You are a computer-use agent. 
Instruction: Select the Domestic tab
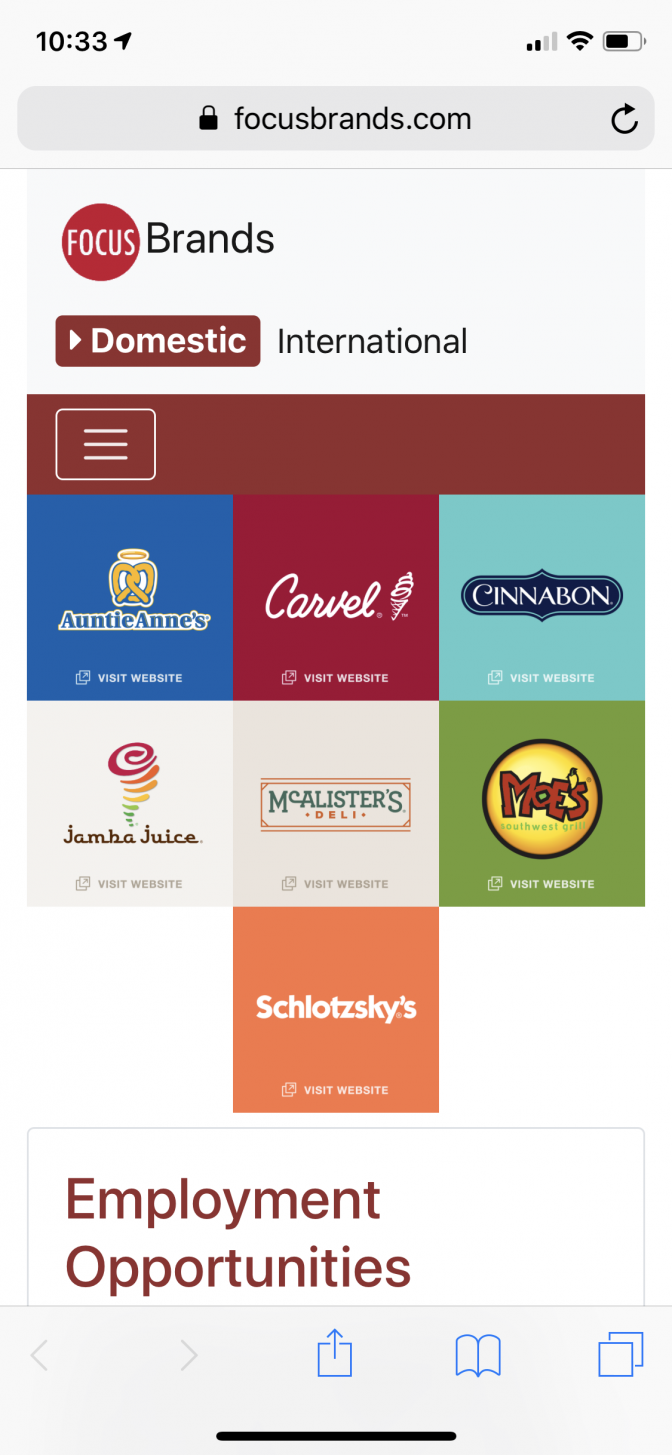[158, 341]
